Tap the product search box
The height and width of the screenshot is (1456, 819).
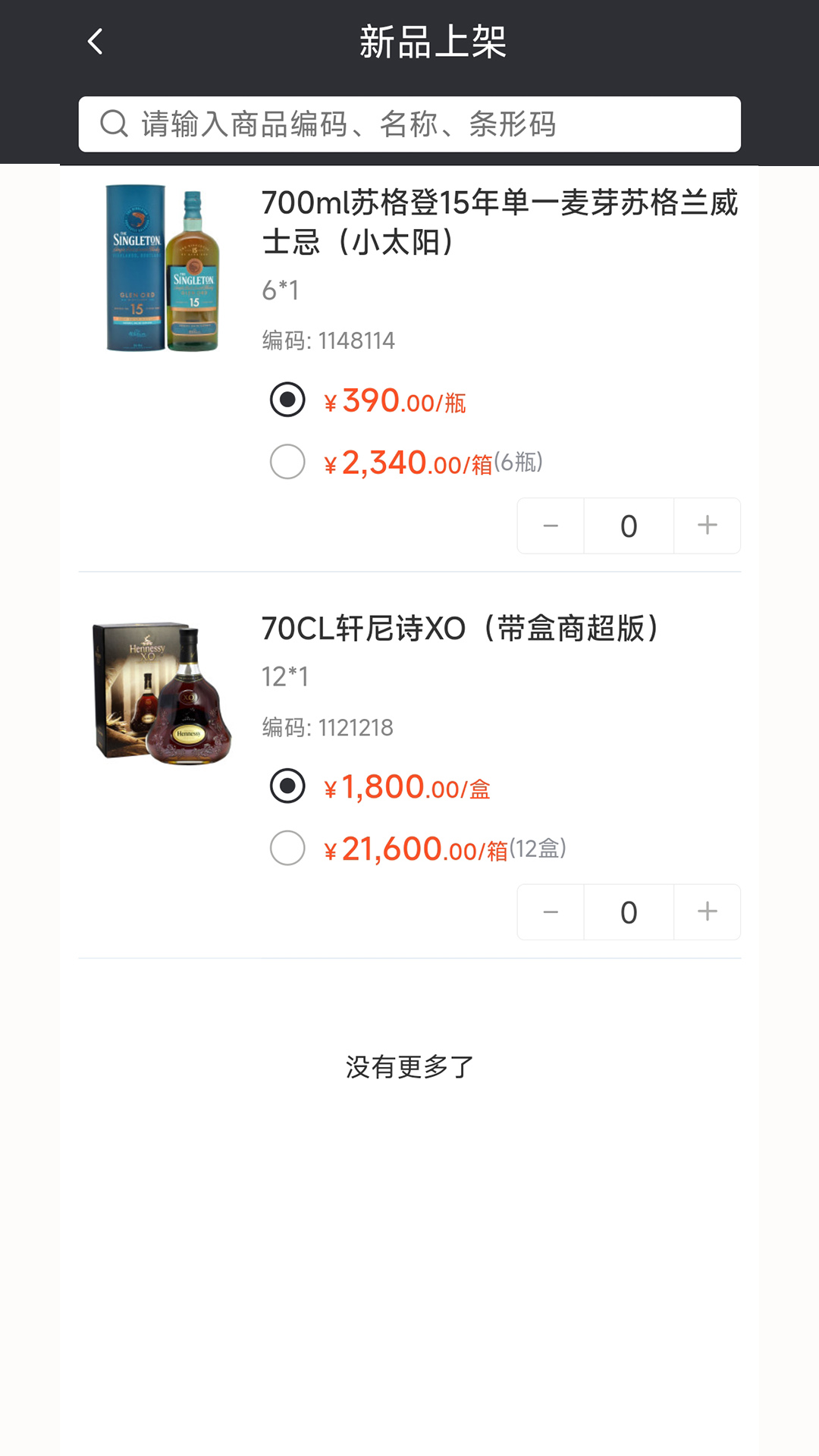(x=409, y=124)
